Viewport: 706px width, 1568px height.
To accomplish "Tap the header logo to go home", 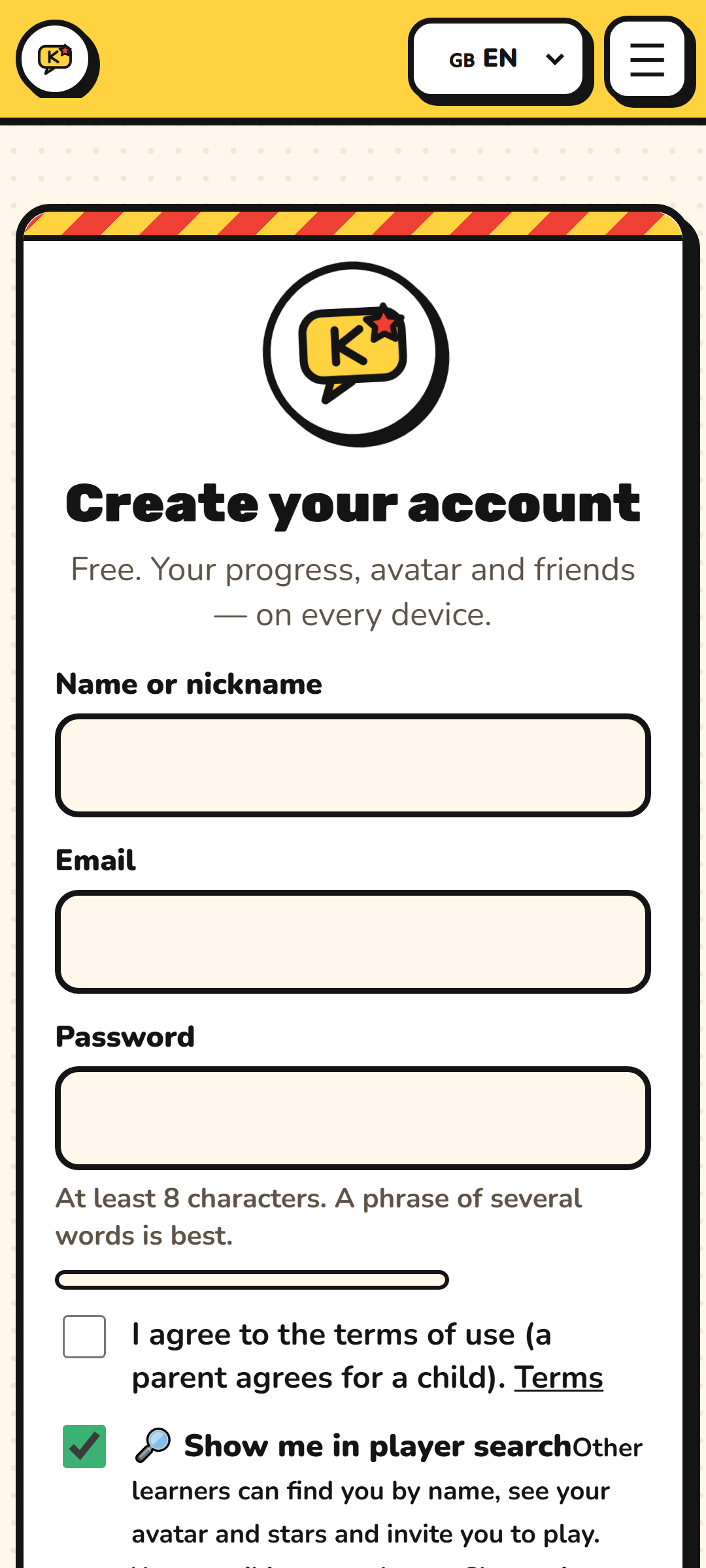I will tap(56, 59).
